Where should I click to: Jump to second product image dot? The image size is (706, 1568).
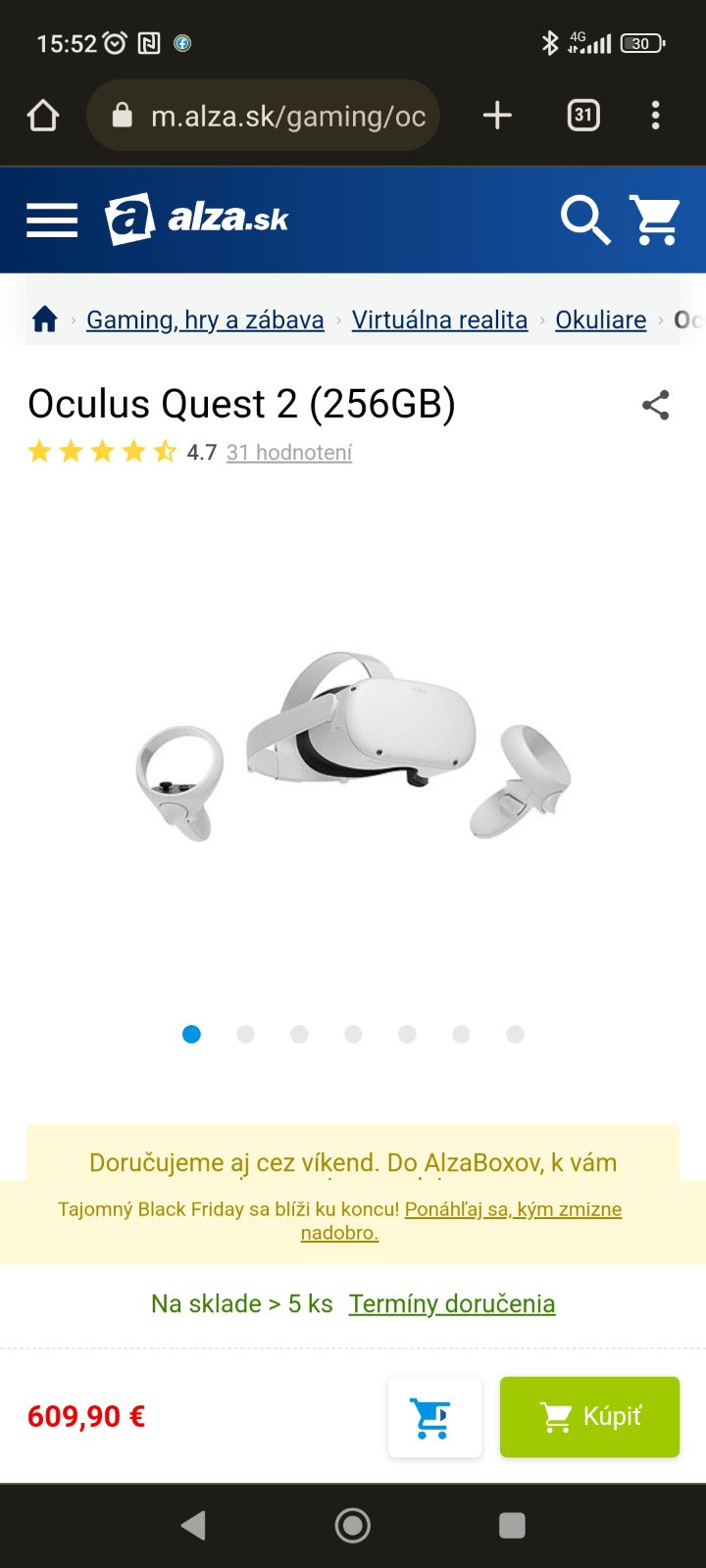click(x=245, y=1034)
